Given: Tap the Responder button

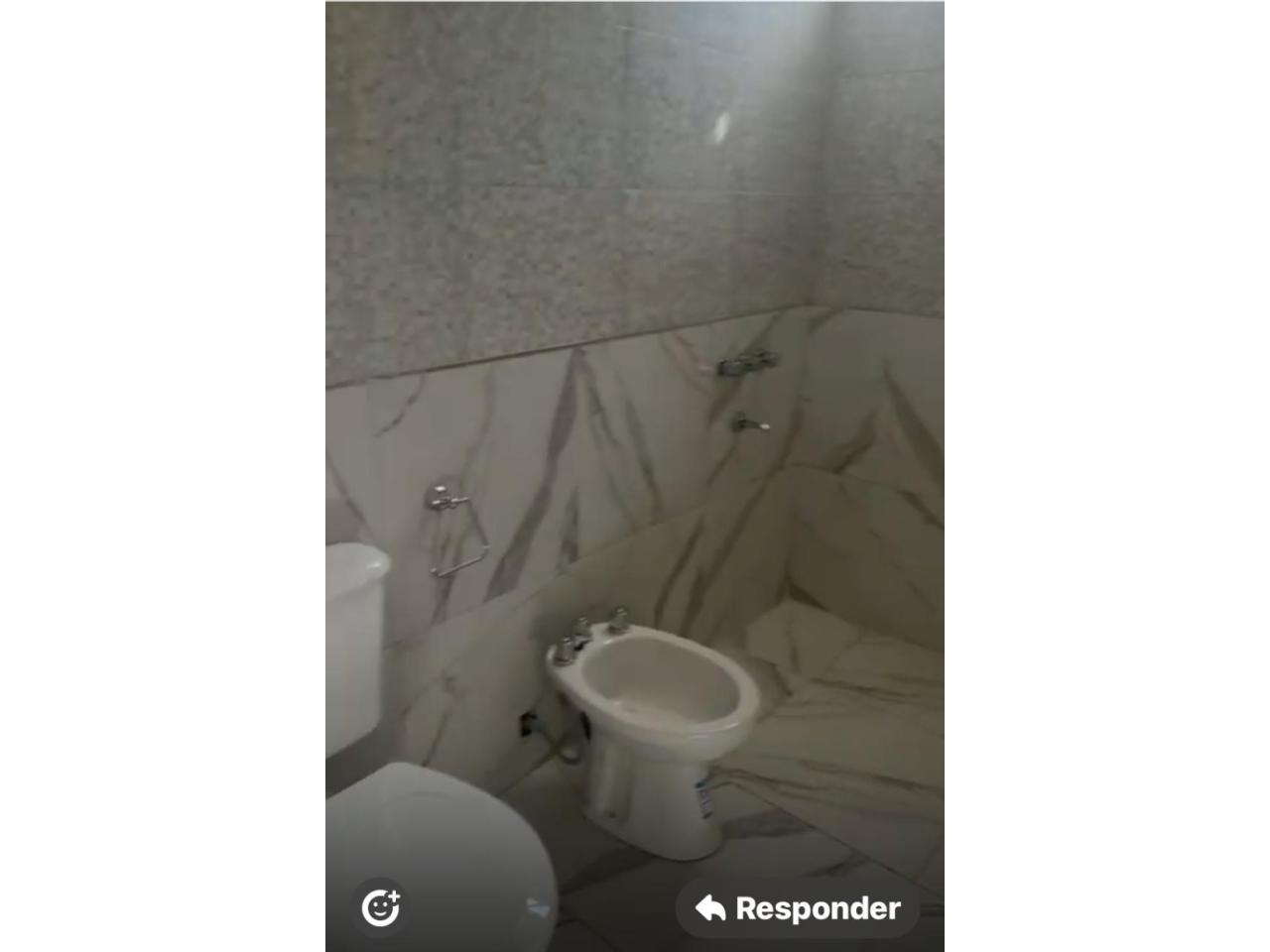Looking at the screenshot, I should pyautogui.click(x=798, y=908).
